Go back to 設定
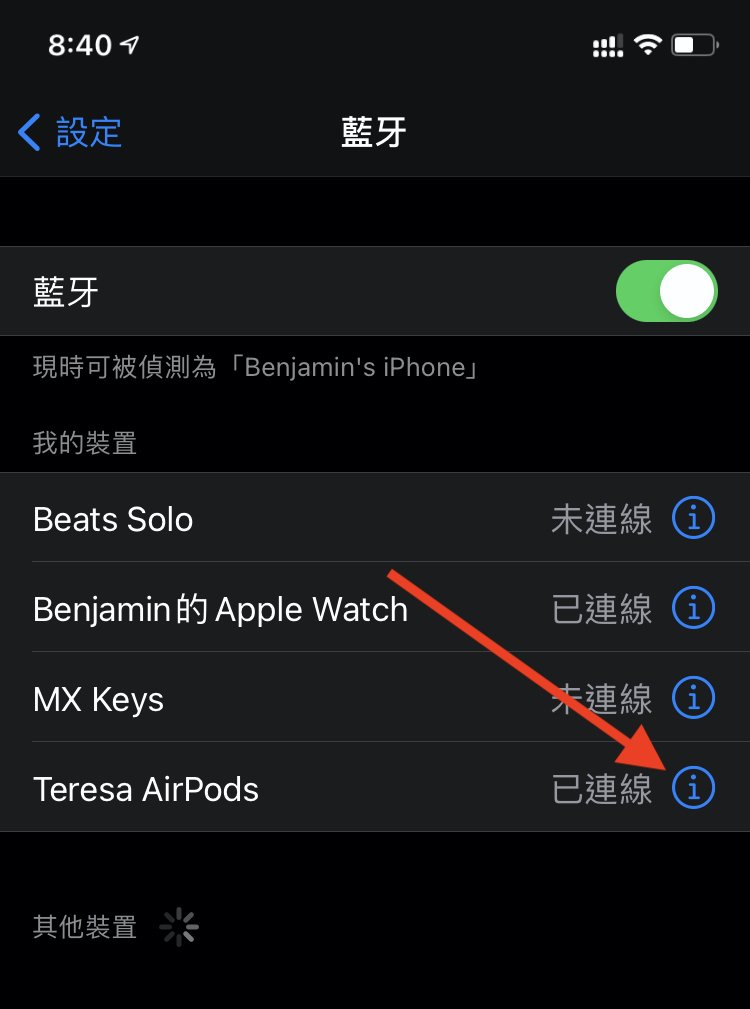Screen dimensions: 750x1009 click(x=70, y=132)
